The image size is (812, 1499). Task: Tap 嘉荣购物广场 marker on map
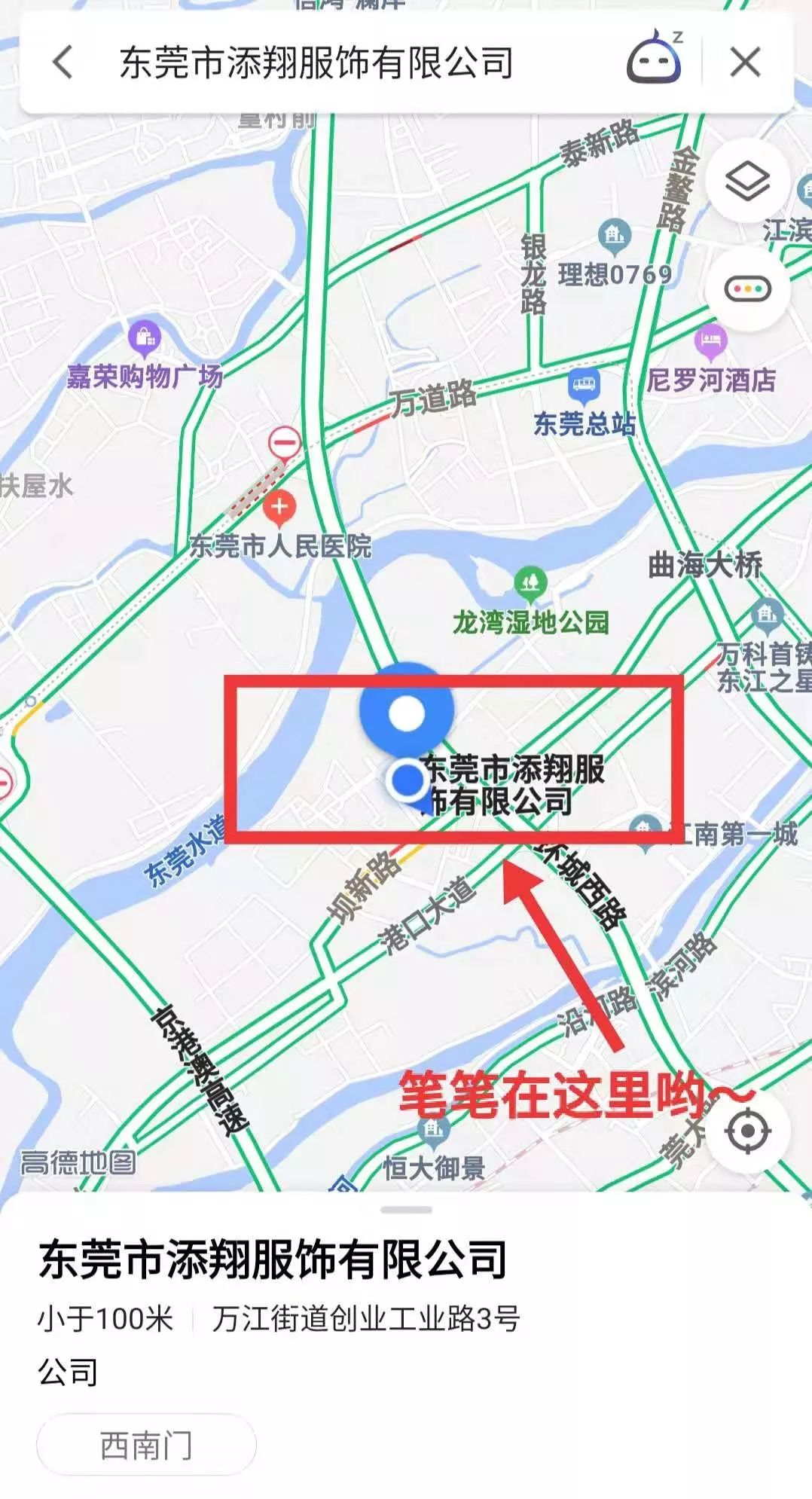[x=145, y=339]
